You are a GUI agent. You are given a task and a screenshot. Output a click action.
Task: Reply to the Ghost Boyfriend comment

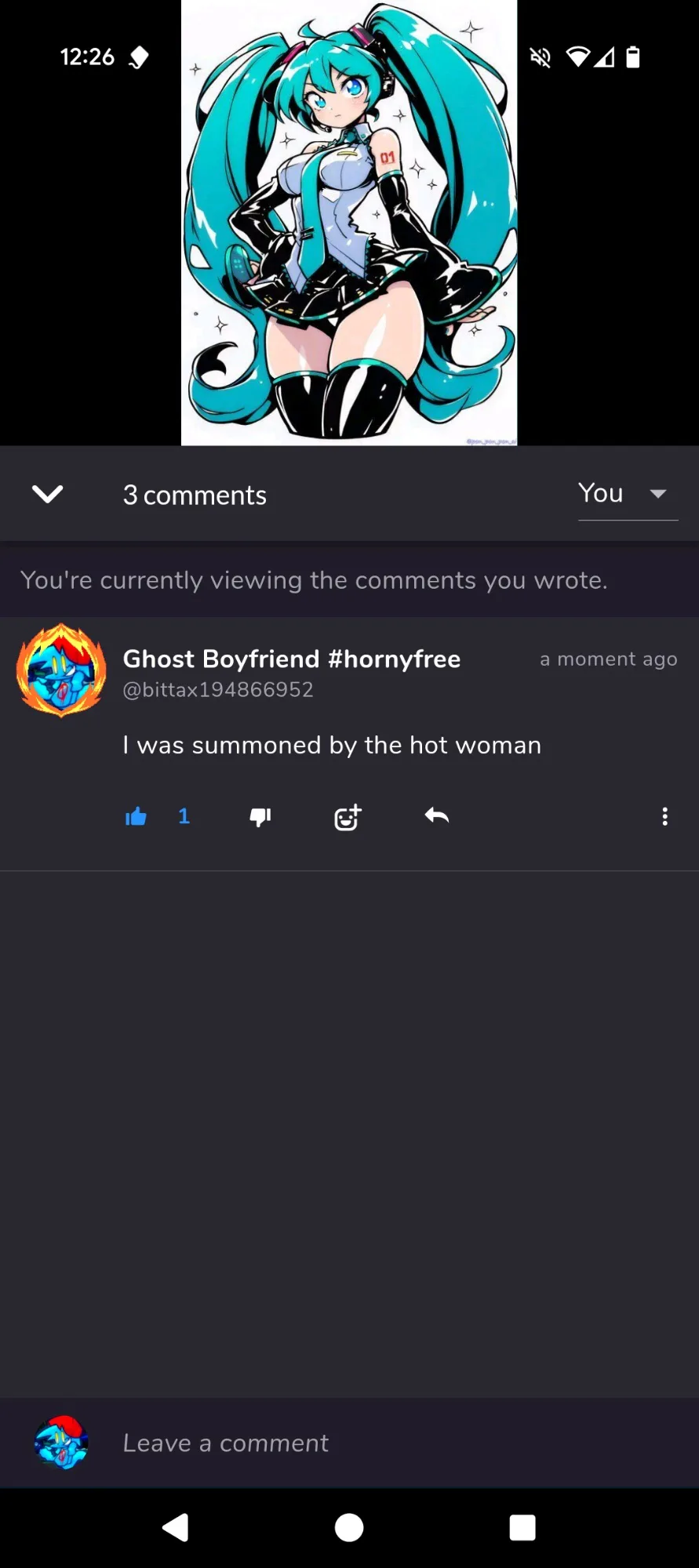[x=437, y=816]
